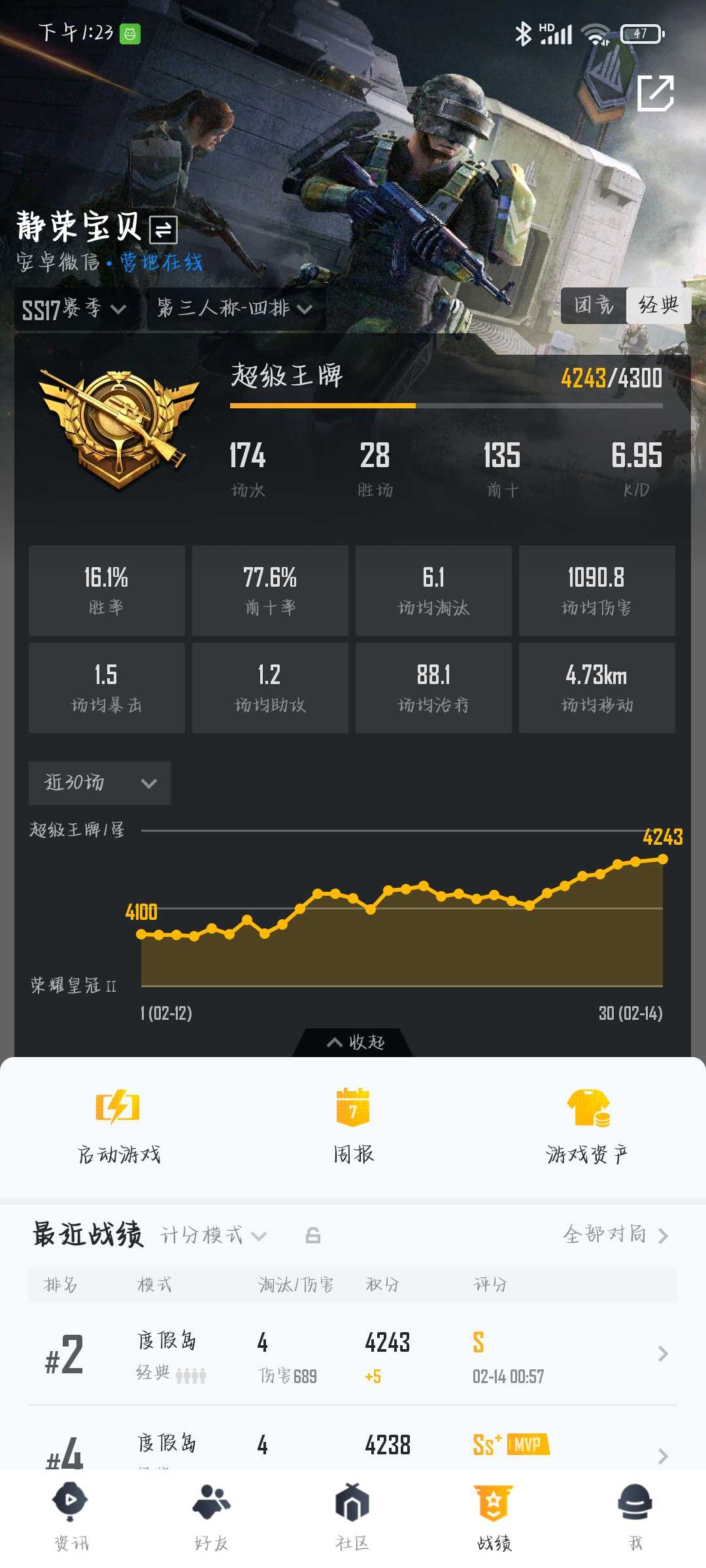The height and width of the screenshot is (1568, 706).
Task: Go to the 资讯 tab
Action: click(x=71, y=1517)
